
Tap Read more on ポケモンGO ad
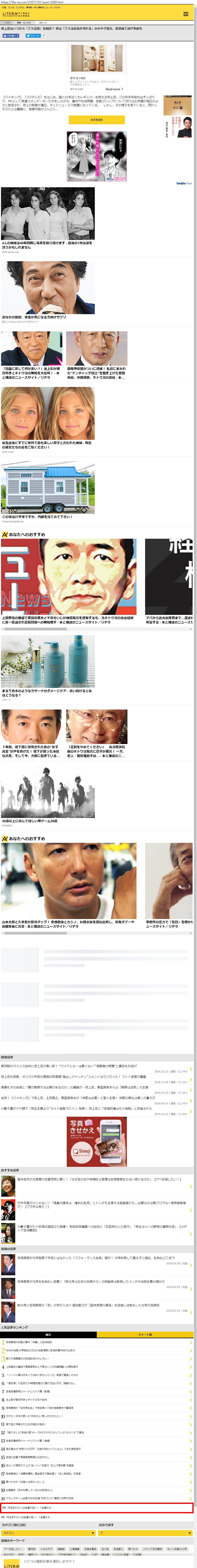[114, 89]
